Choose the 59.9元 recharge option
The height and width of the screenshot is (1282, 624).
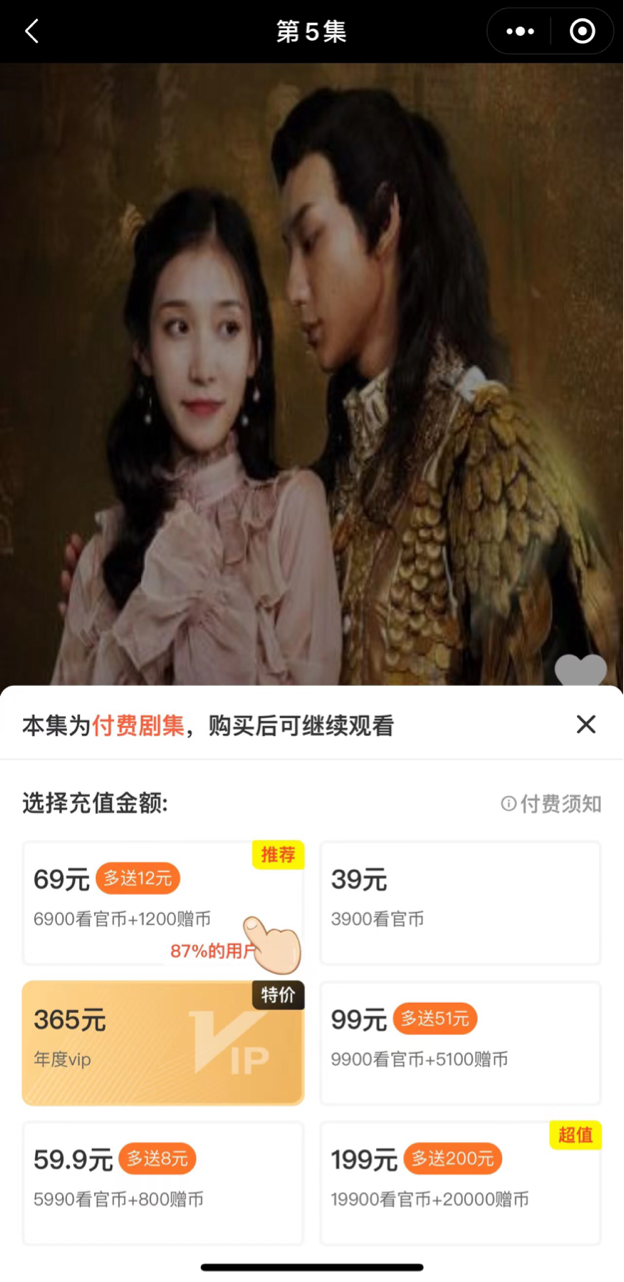coord(162,1183)
